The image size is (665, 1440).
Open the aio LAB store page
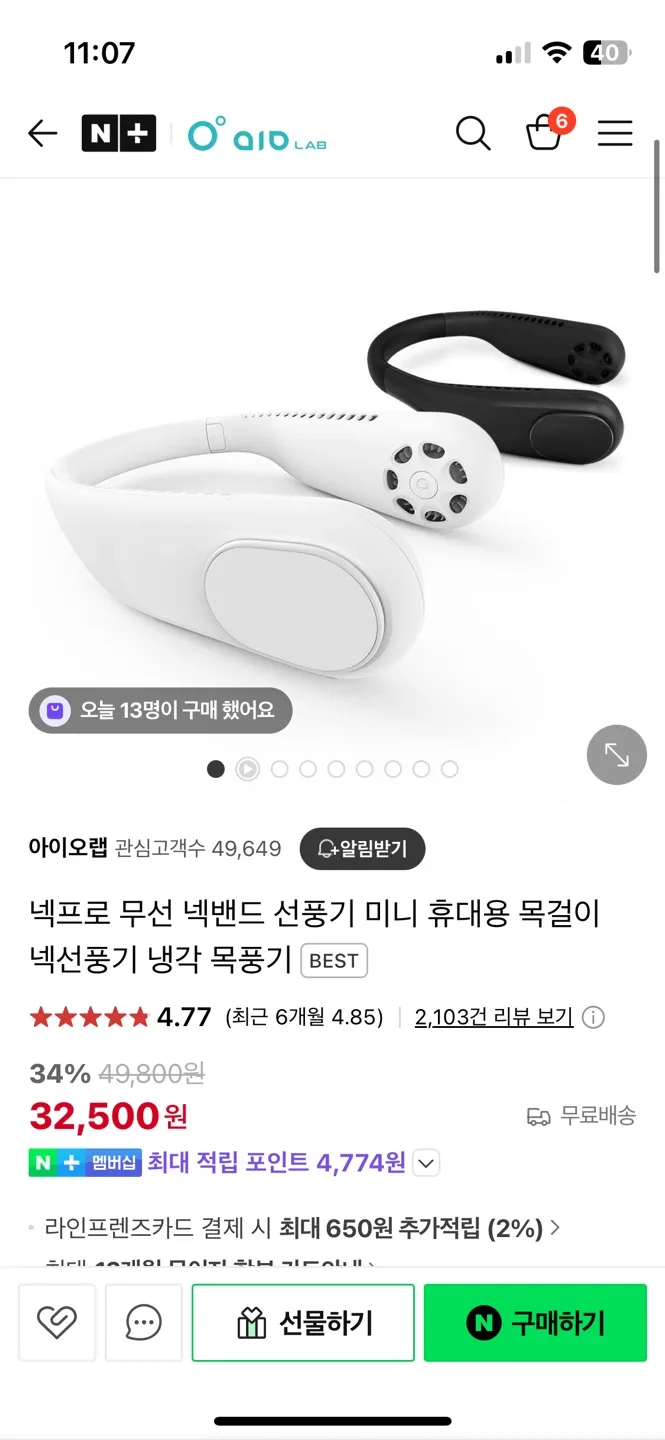click(x=257, y=135)
